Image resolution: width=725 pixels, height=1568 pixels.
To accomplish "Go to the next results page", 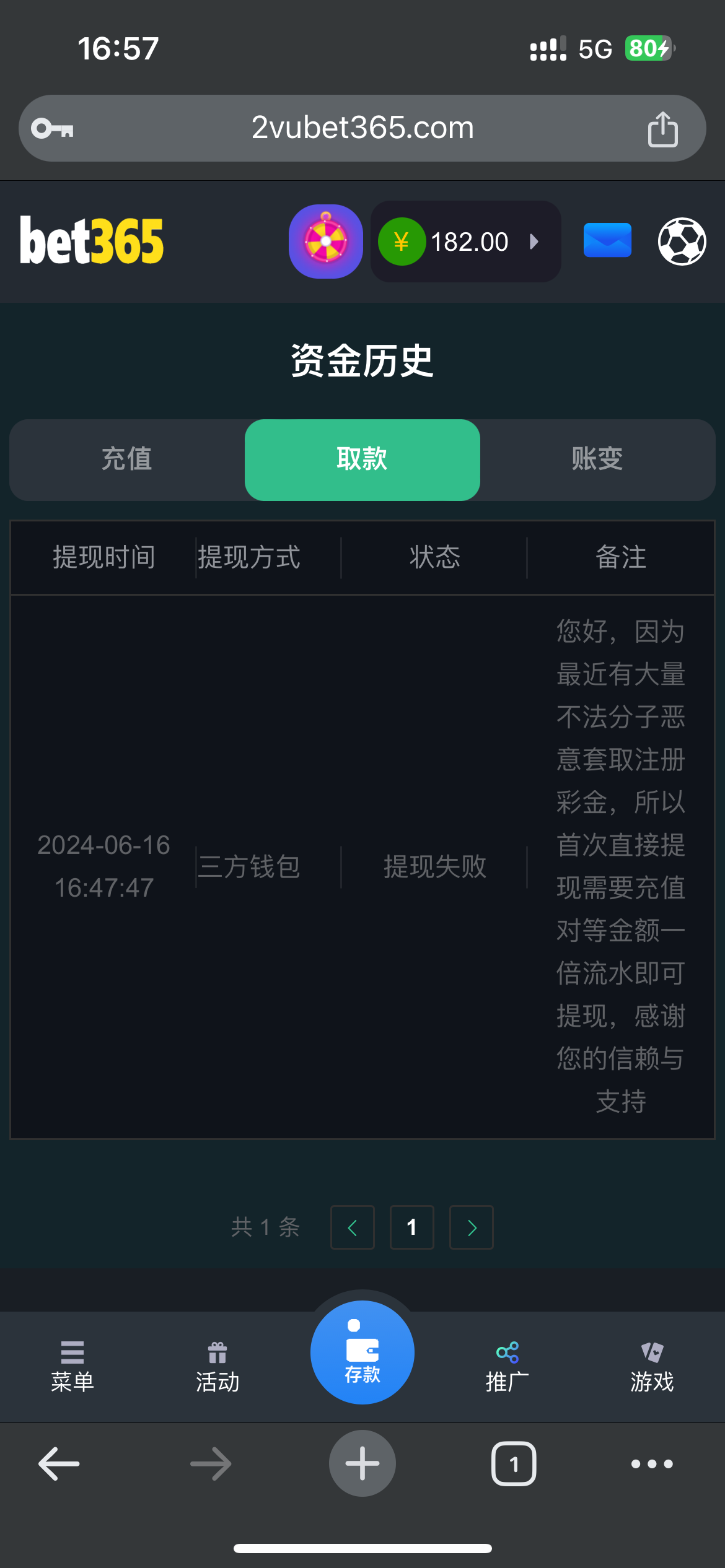I will 472,1227.
